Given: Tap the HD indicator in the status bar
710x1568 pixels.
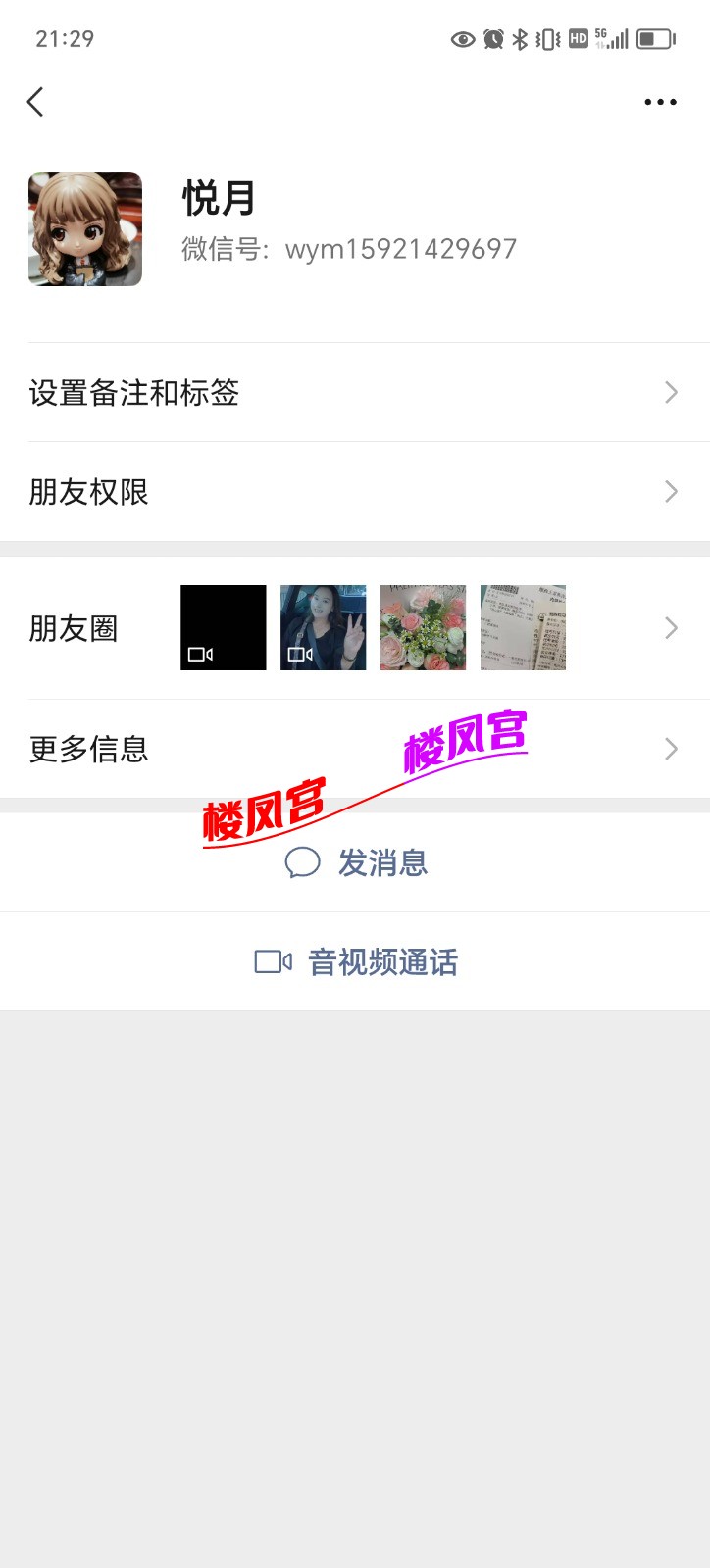Looking at the screenshot, I should 577,38.
